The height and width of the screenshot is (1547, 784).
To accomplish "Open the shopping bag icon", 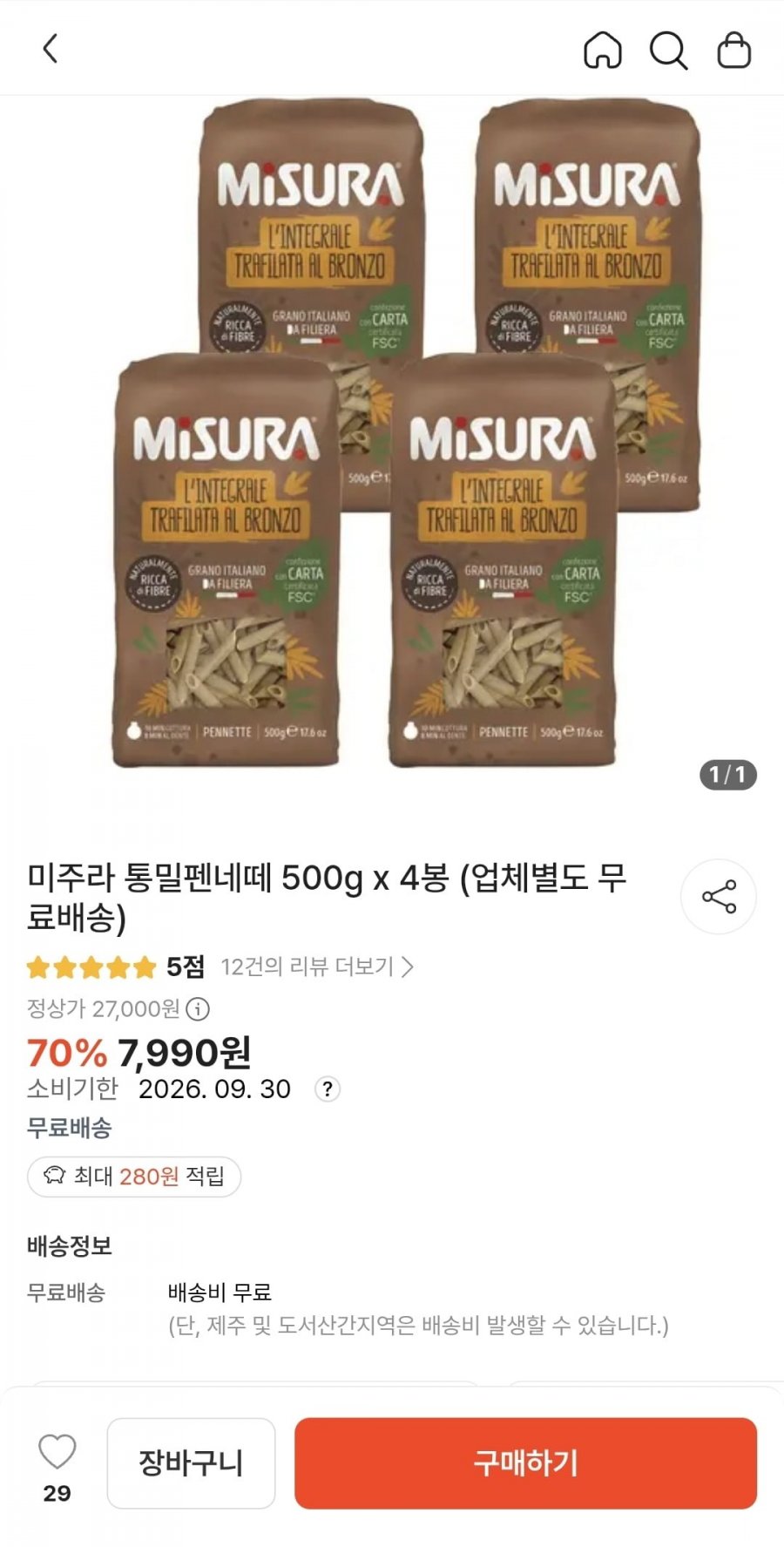I will pos(733,50).
